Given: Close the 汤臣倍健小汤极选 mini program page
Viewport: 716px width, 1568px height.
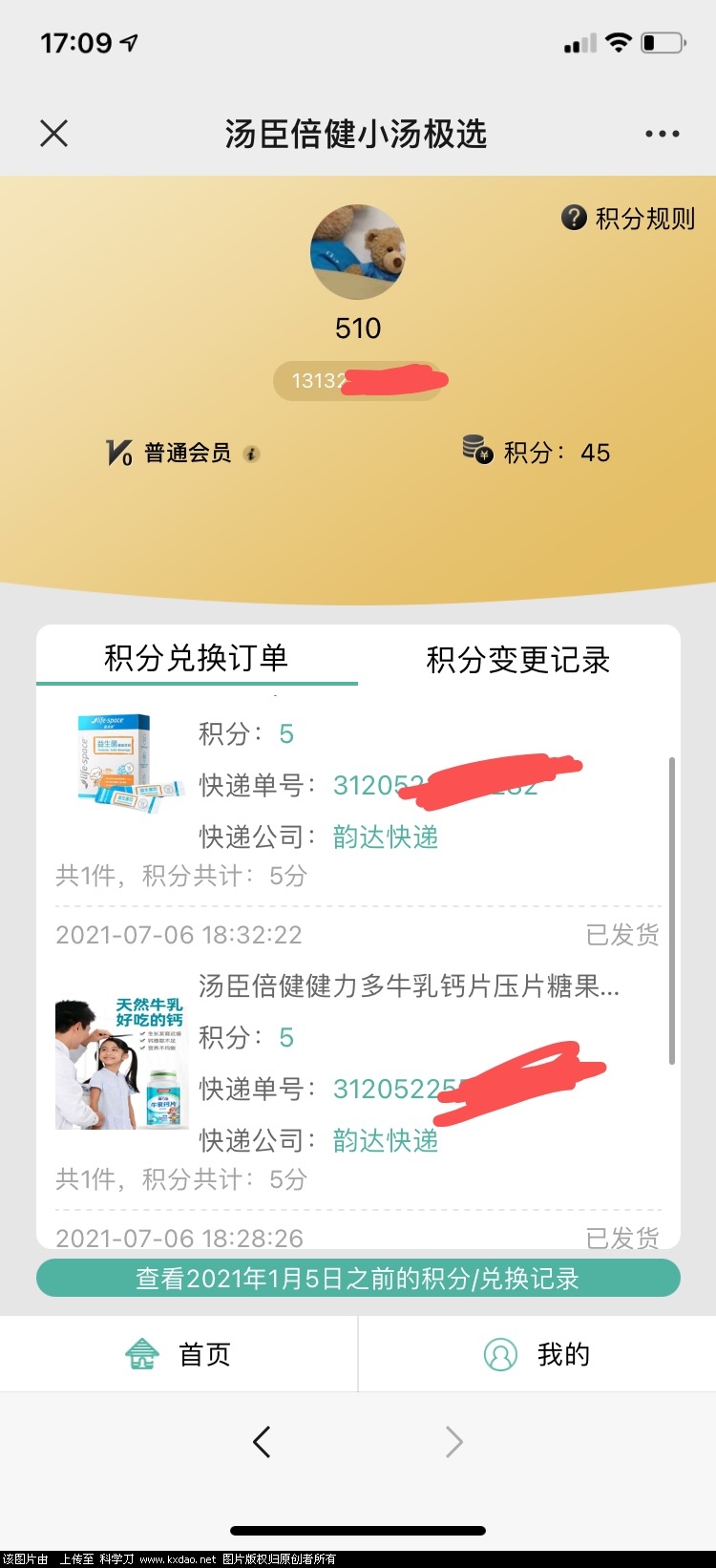Looking at the screenshot, I should click(x=54, y=134).
